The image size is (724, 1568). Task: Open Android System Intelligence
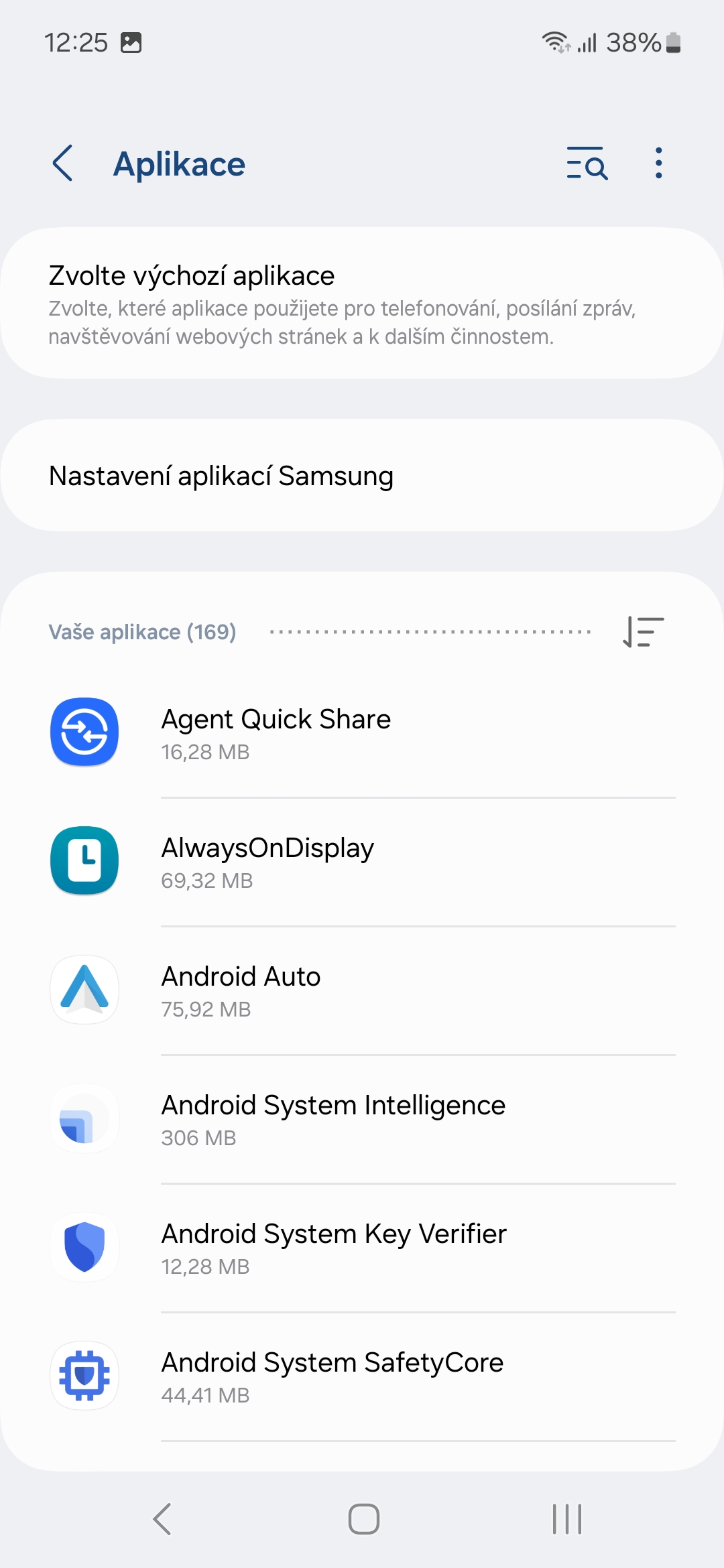[x=362, y=1119]
